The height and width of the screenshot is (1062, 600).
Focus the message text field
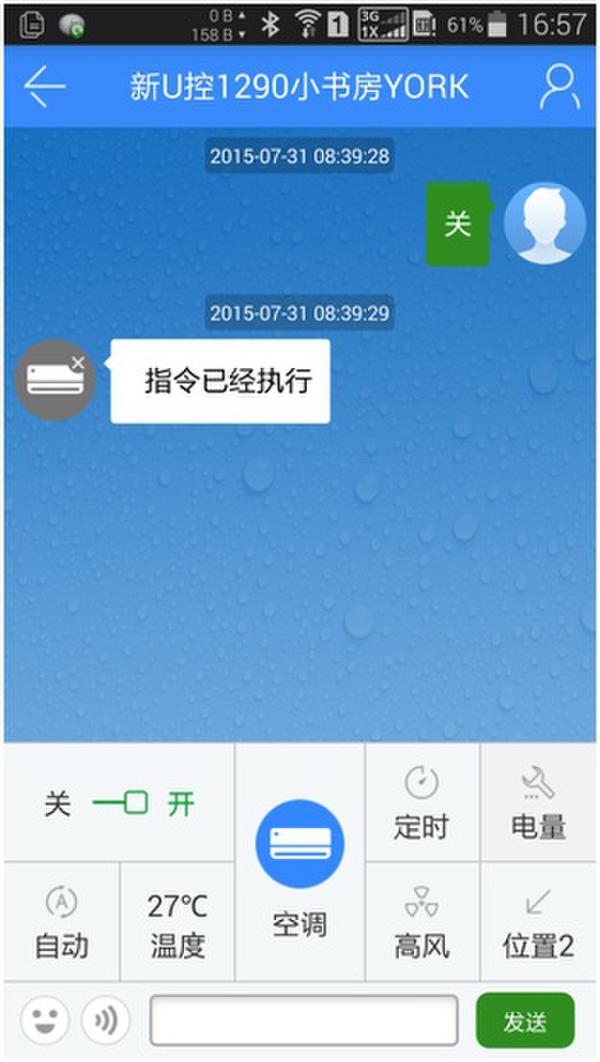tap(303, 1020)
